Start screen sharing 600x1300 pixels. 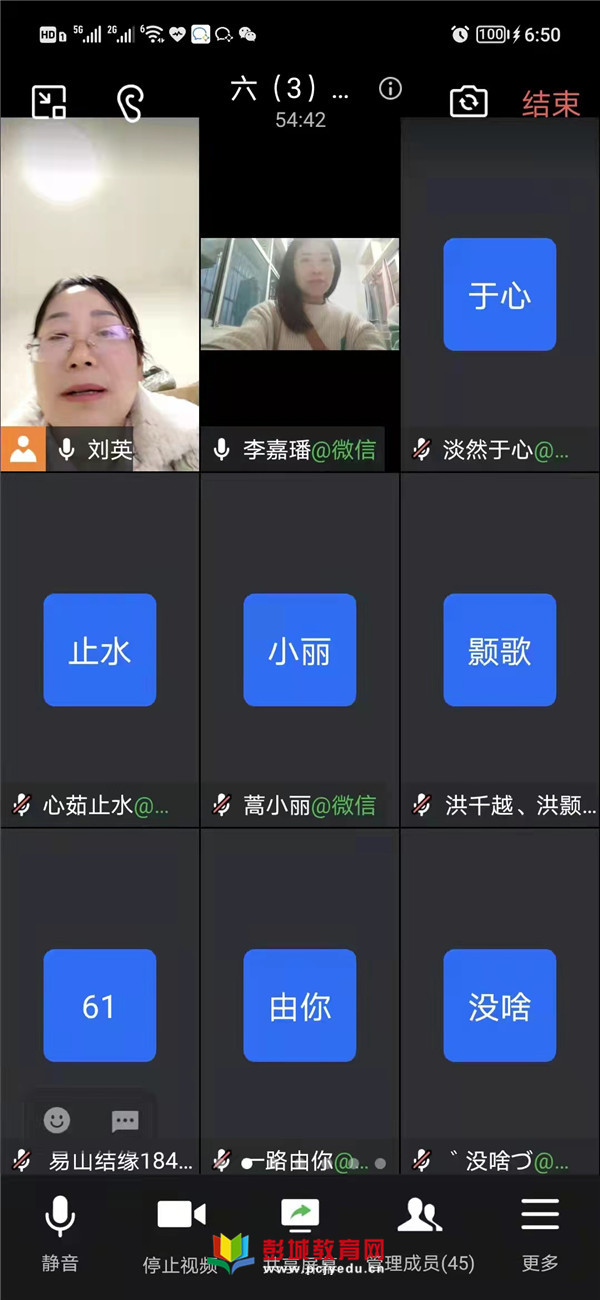(x=300, y=1232)
